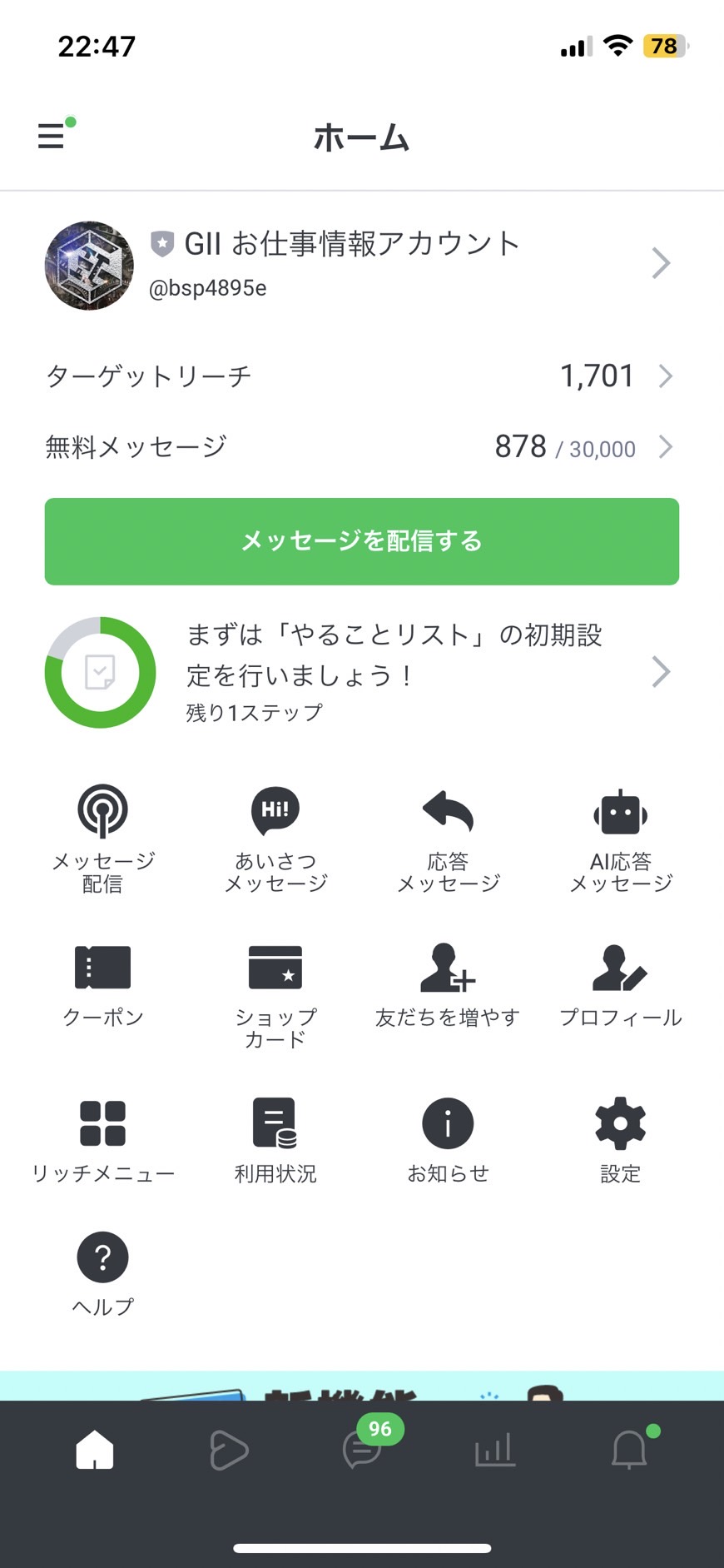This screenshot has width=724, height=1568.
Task: Open the GII お仕事情報アカウント profile row
Action: pyautogui.click(x=362, y=265)
